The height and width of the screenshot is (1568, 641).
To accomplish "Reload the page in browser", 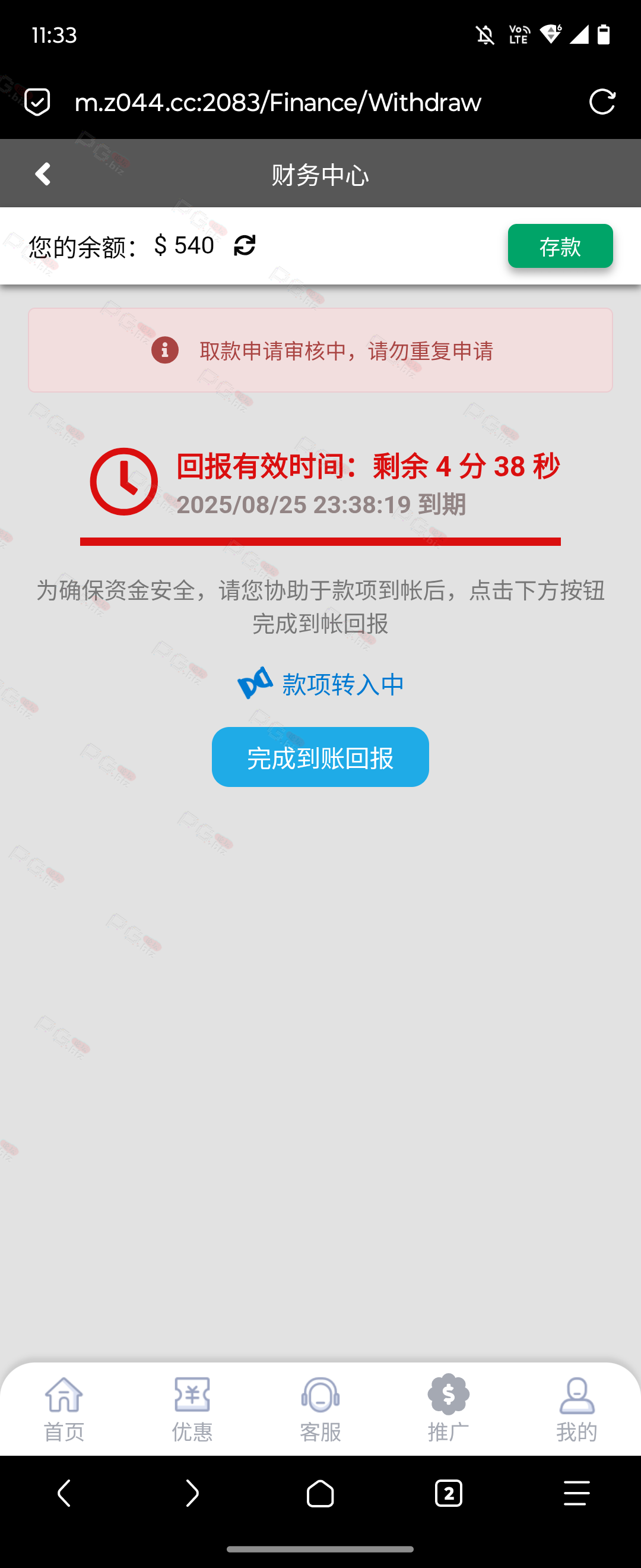I will click(x=601, y=102).
